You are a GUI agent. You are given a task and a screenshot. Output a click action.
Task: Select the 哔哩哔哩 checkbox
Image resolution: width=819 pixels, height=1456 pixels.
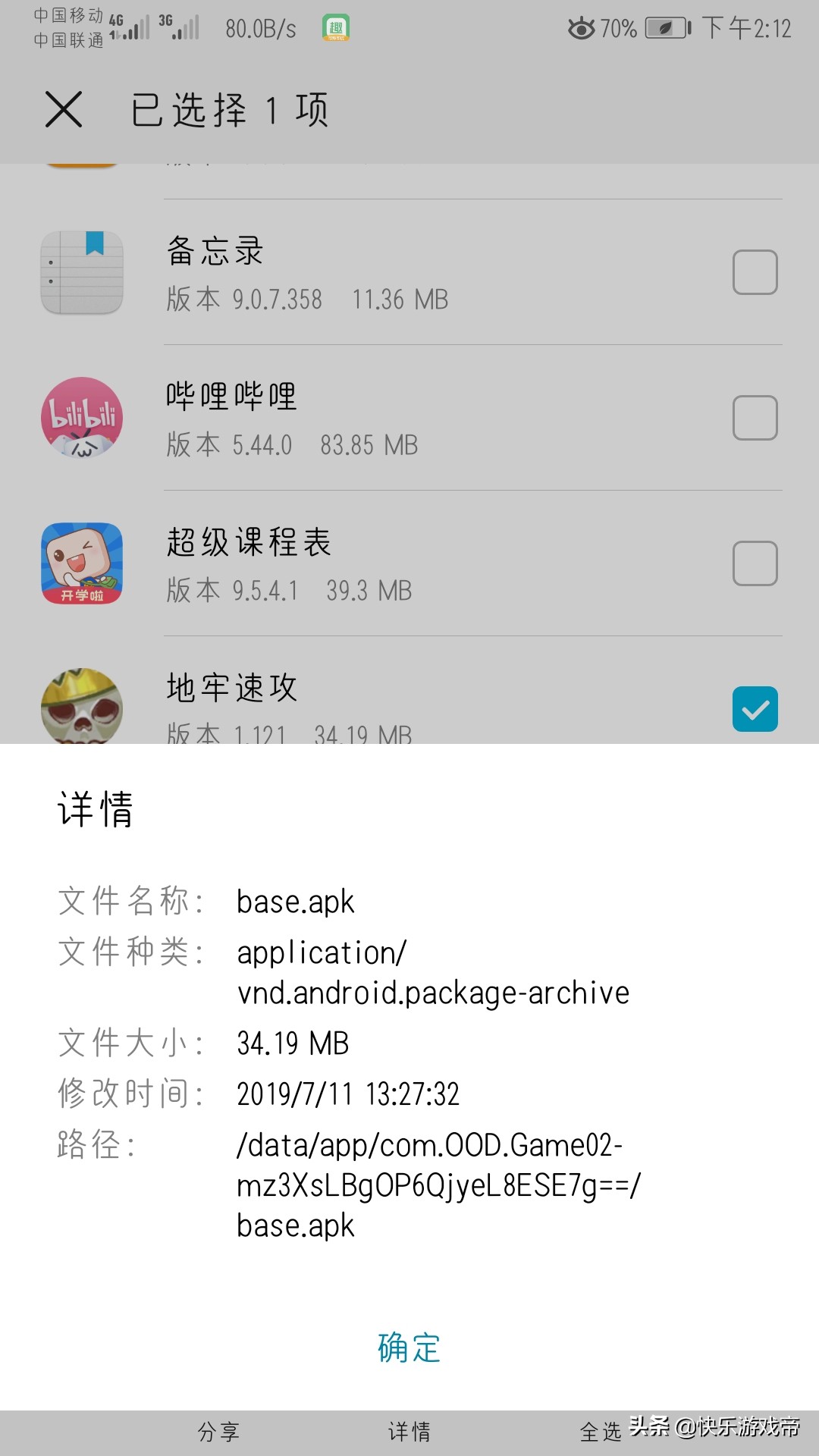755,418
